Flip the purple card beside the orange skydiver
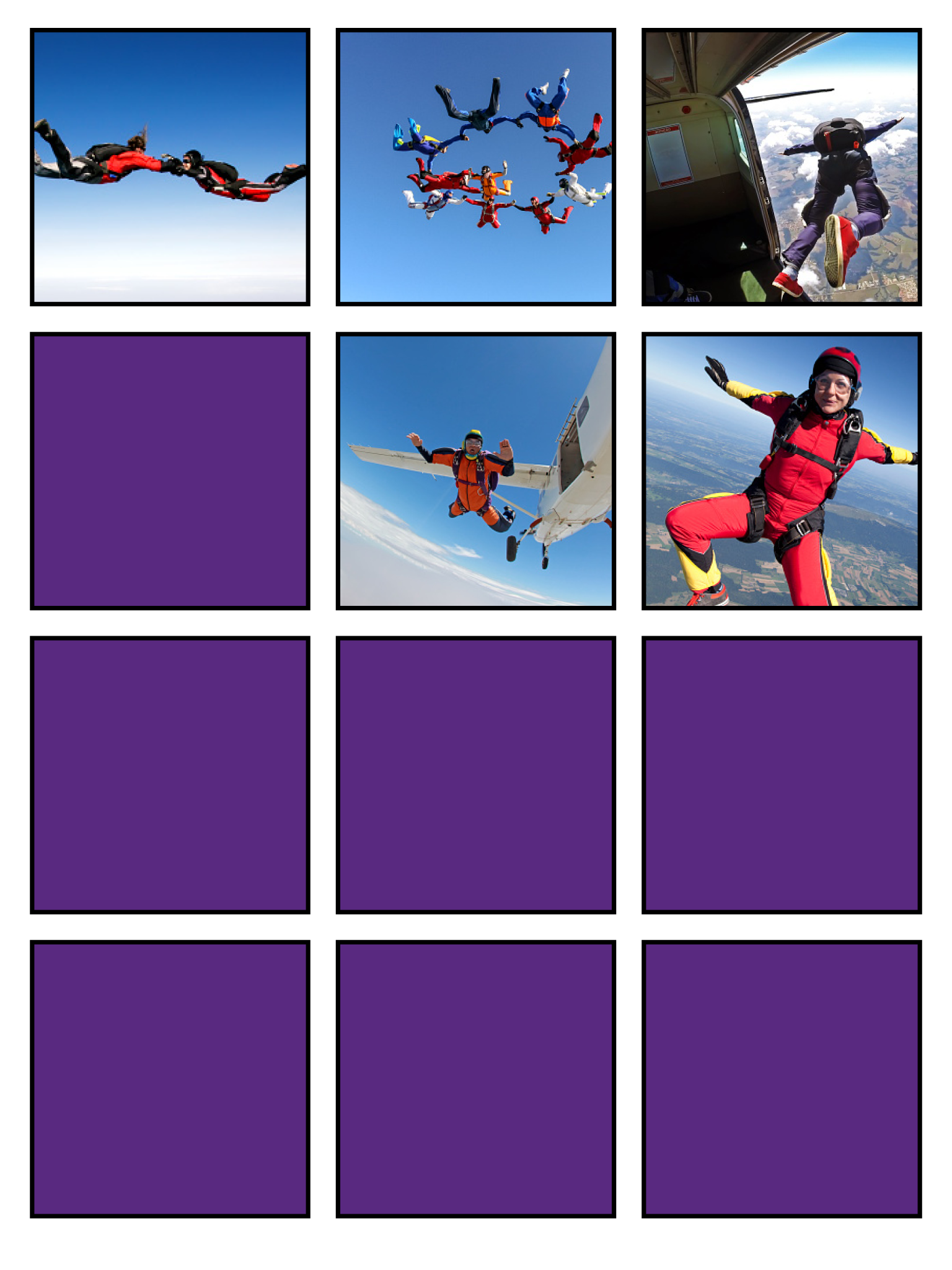The height and width of the screenshot is (1270, 952). [x=170, y=471]
